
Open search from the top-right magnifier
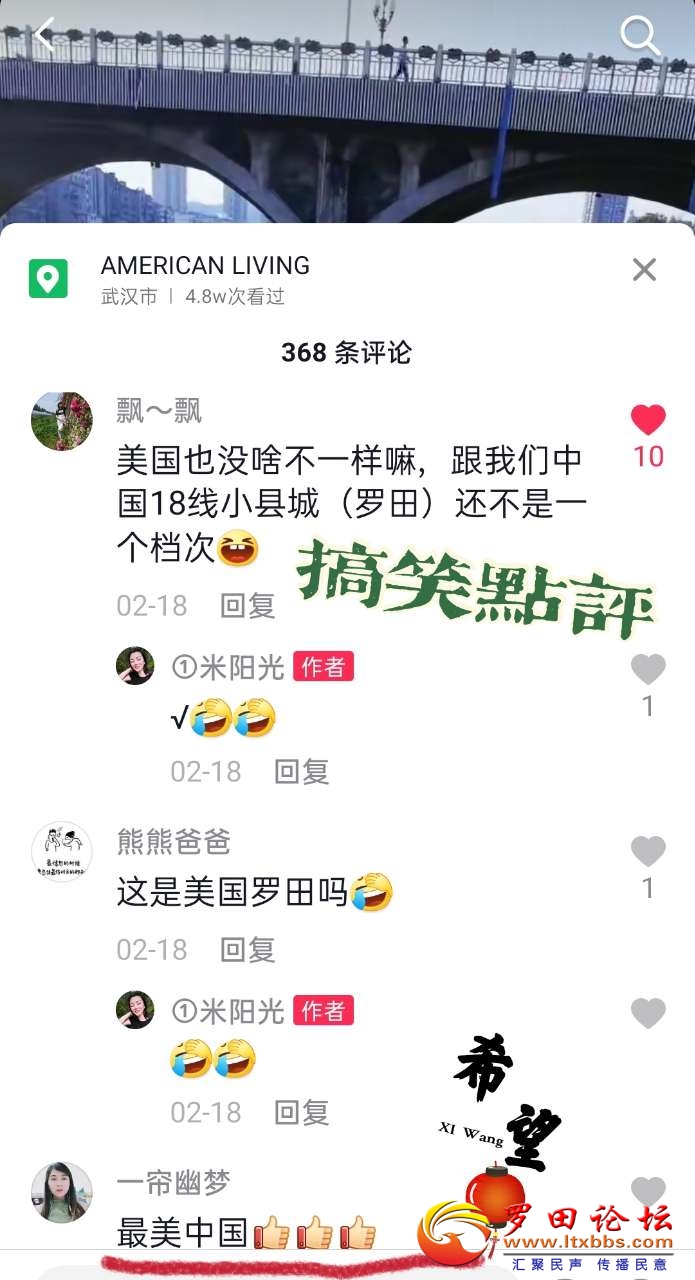(x=640, y=36)
